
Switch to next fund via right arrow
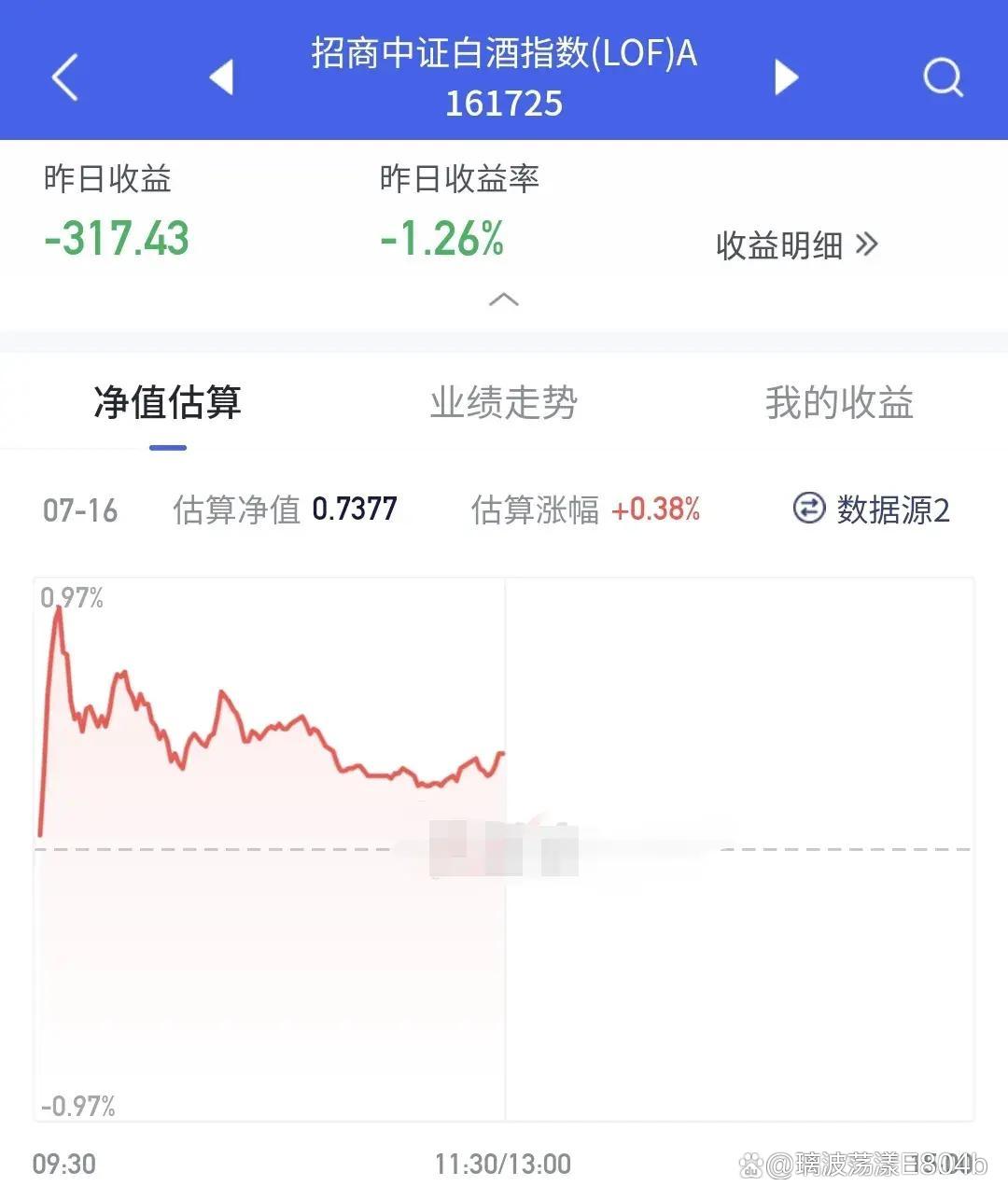pyautogui.click(x=787, y=77)
